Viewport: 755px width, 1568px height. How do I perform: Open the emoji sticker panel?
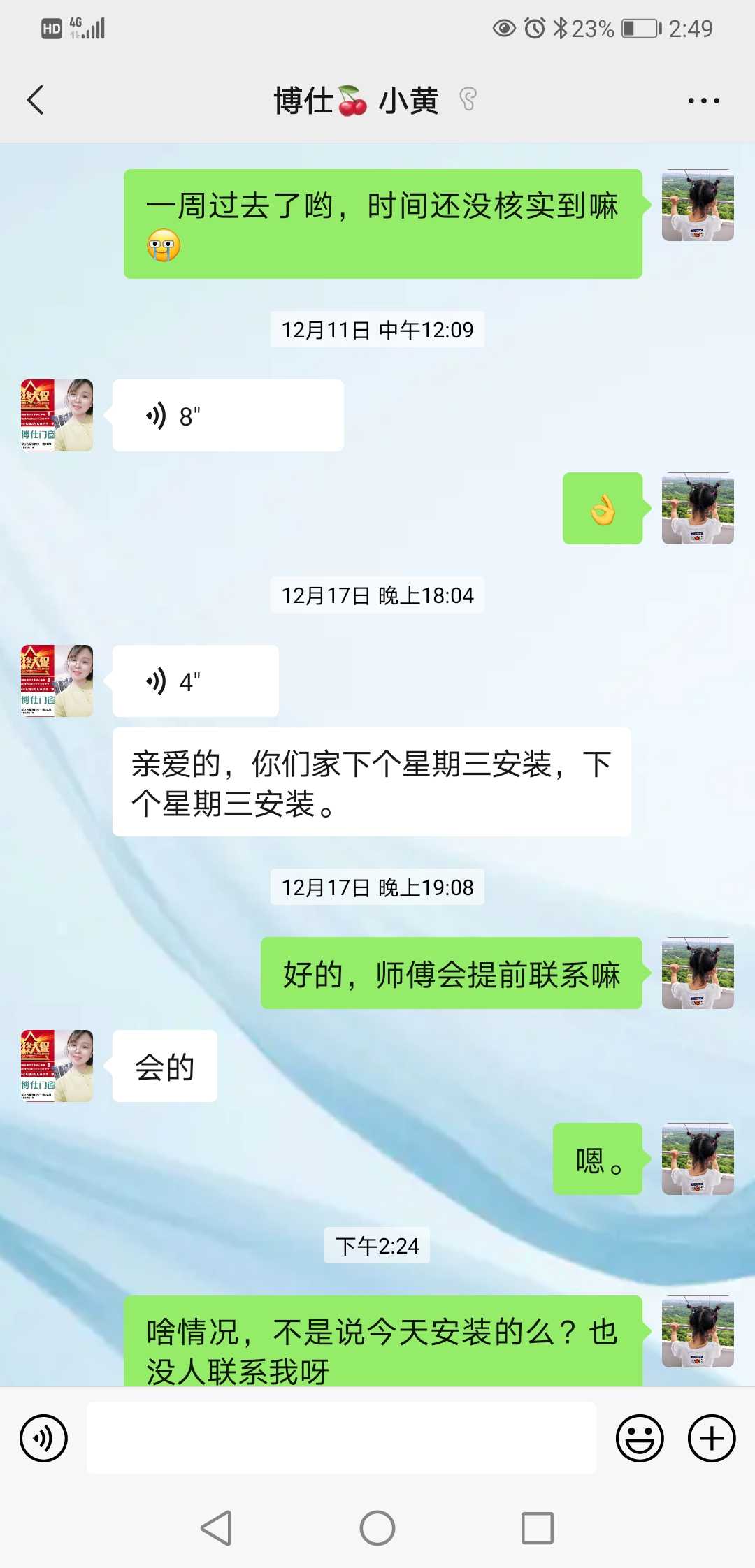tap(639, 1439)
